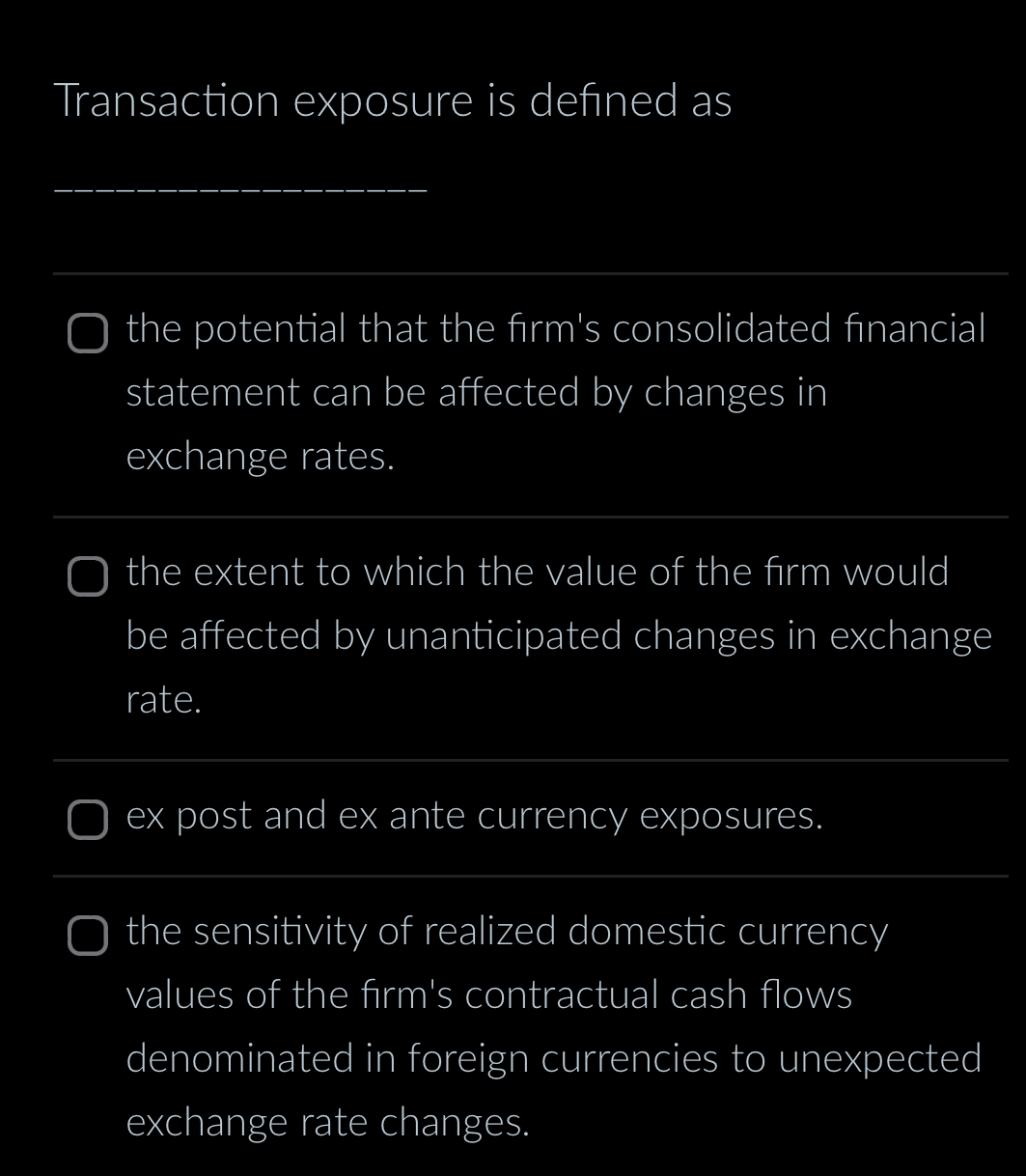Select the radio button for 'the sensitivity of realized domestic currency values' option
Image resolution: width=1026 pixels, height=1176 pixels.
88,938
